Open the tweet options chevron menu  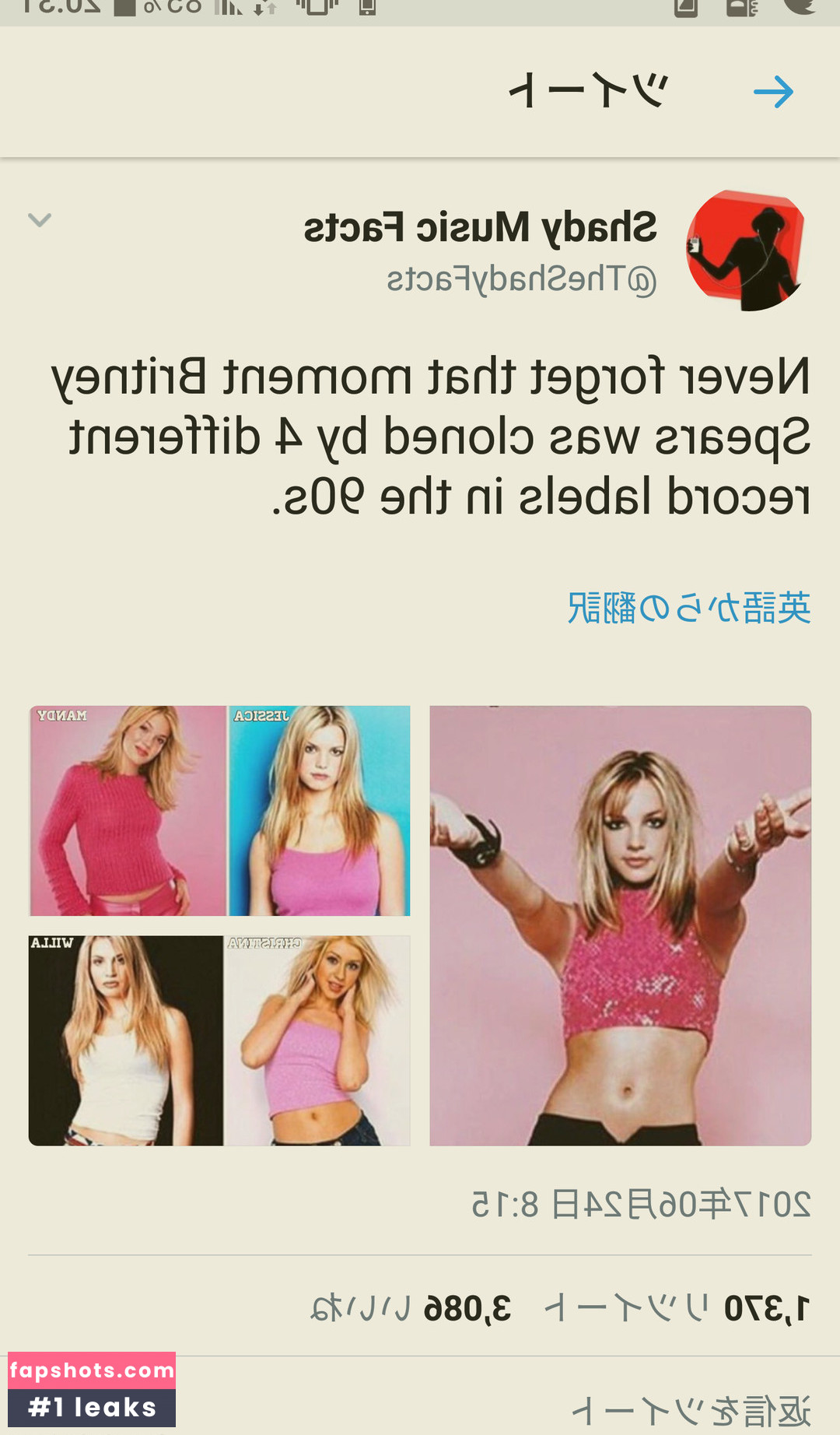point(40,220)
